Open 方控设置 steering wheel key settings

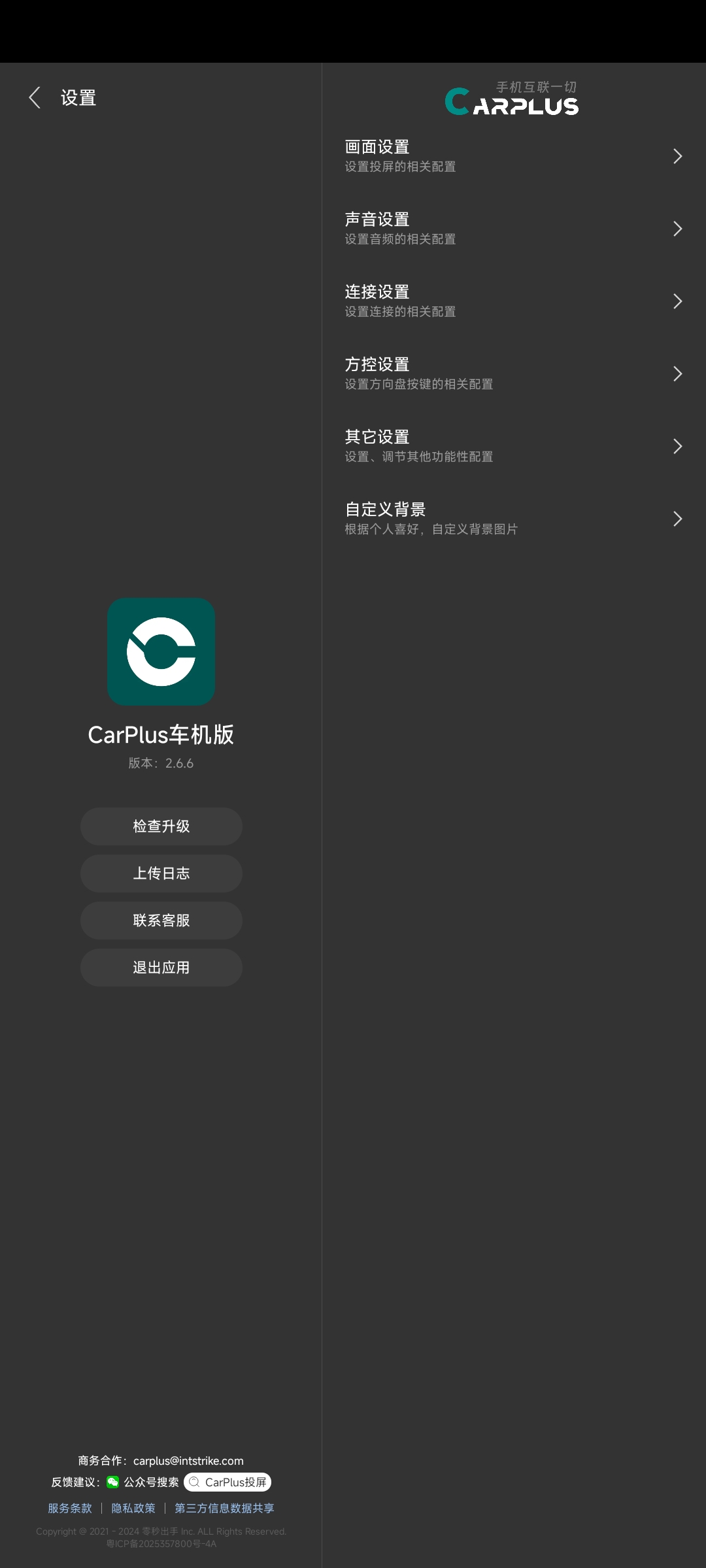click(x=513, y=374)
